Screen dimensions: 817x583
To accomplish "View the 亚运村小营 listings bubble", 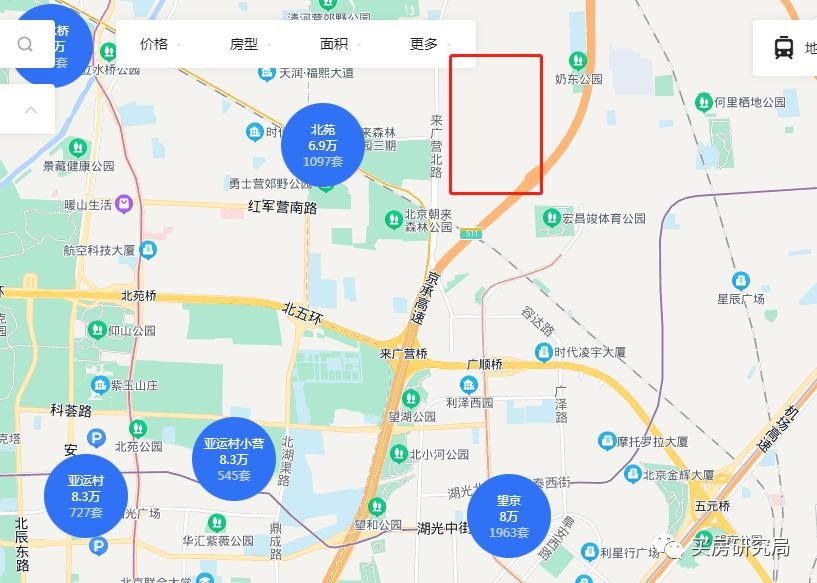I will point(234,459).
